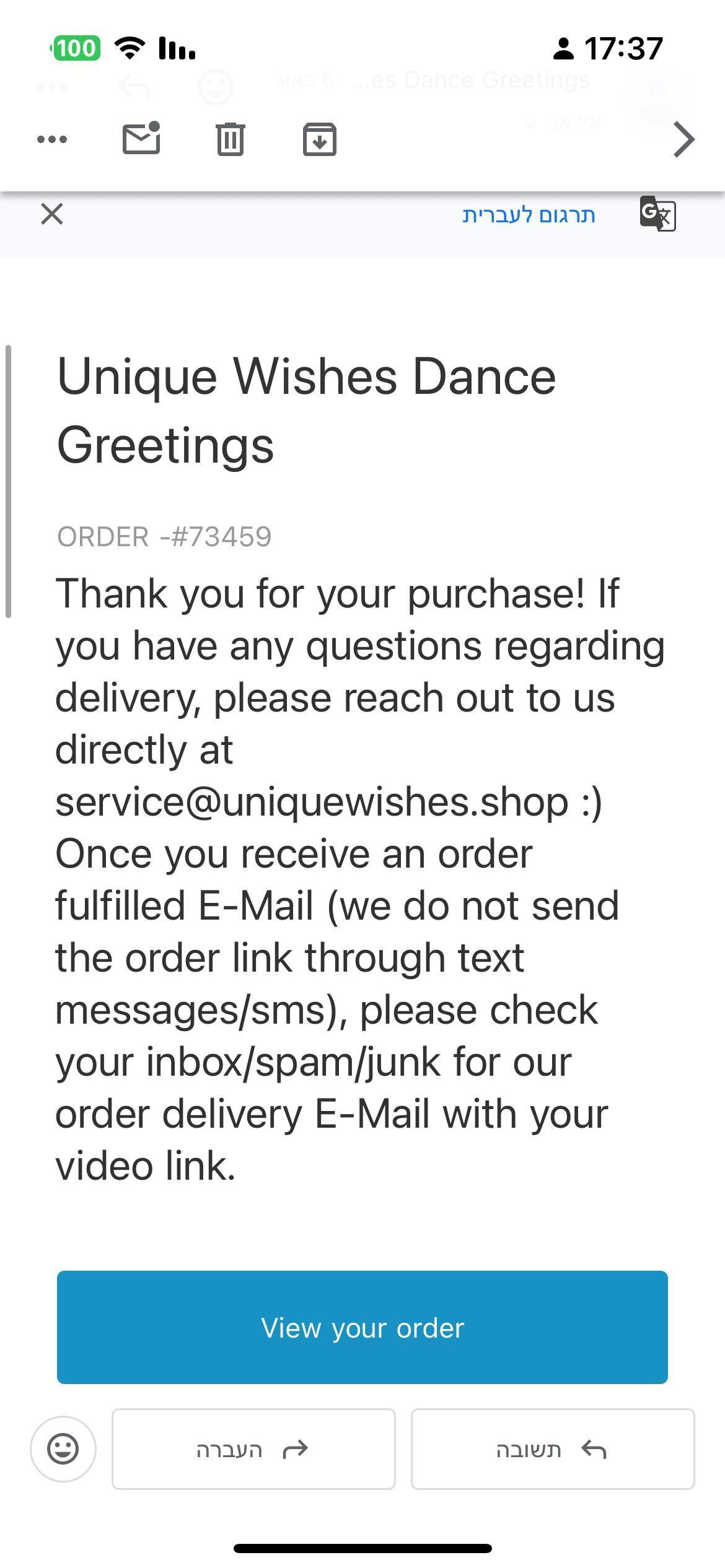The width and height of the screenshot is (725, 1568).
Task: Add an emoji reaction
Action: (x=63, y=1449)
